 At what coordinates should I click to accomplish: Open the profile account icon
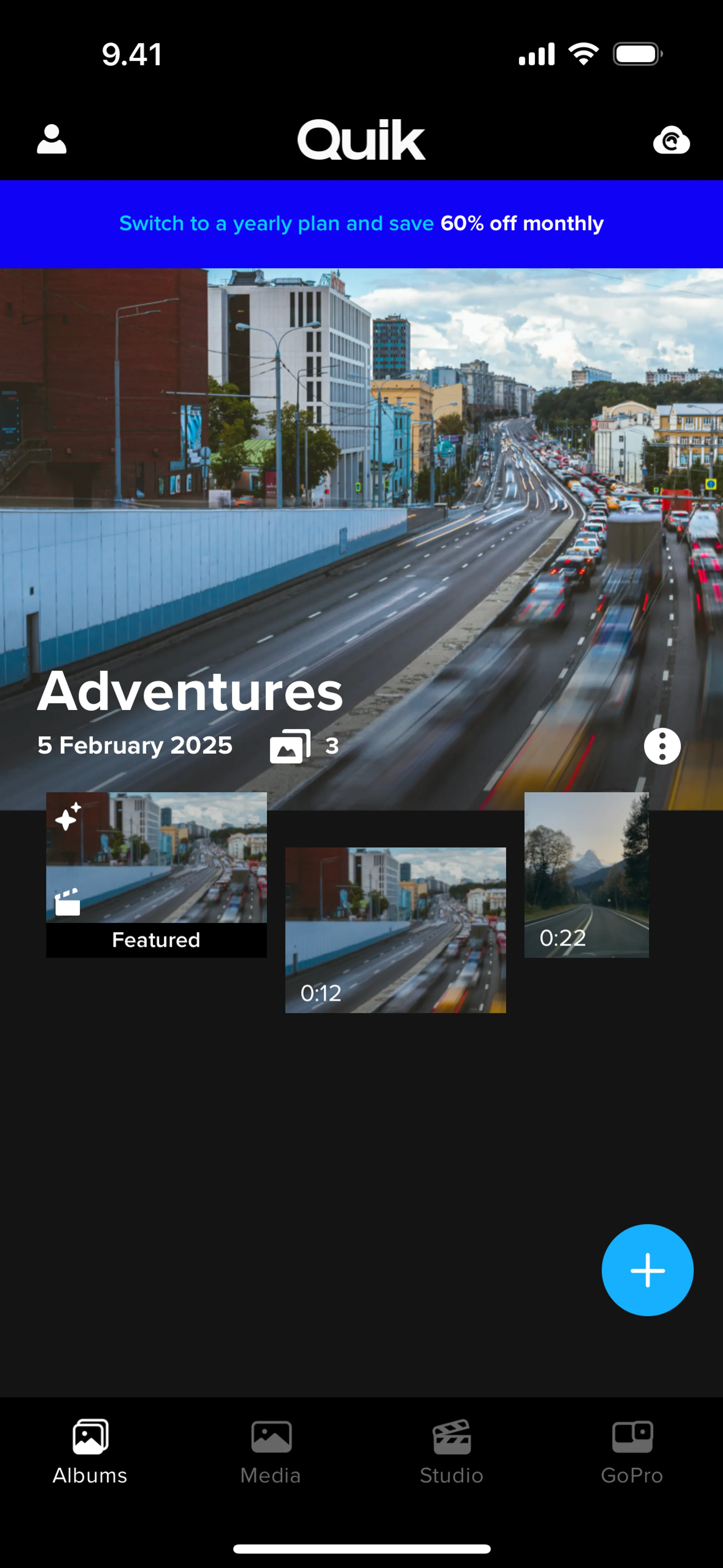click(52, 139)
